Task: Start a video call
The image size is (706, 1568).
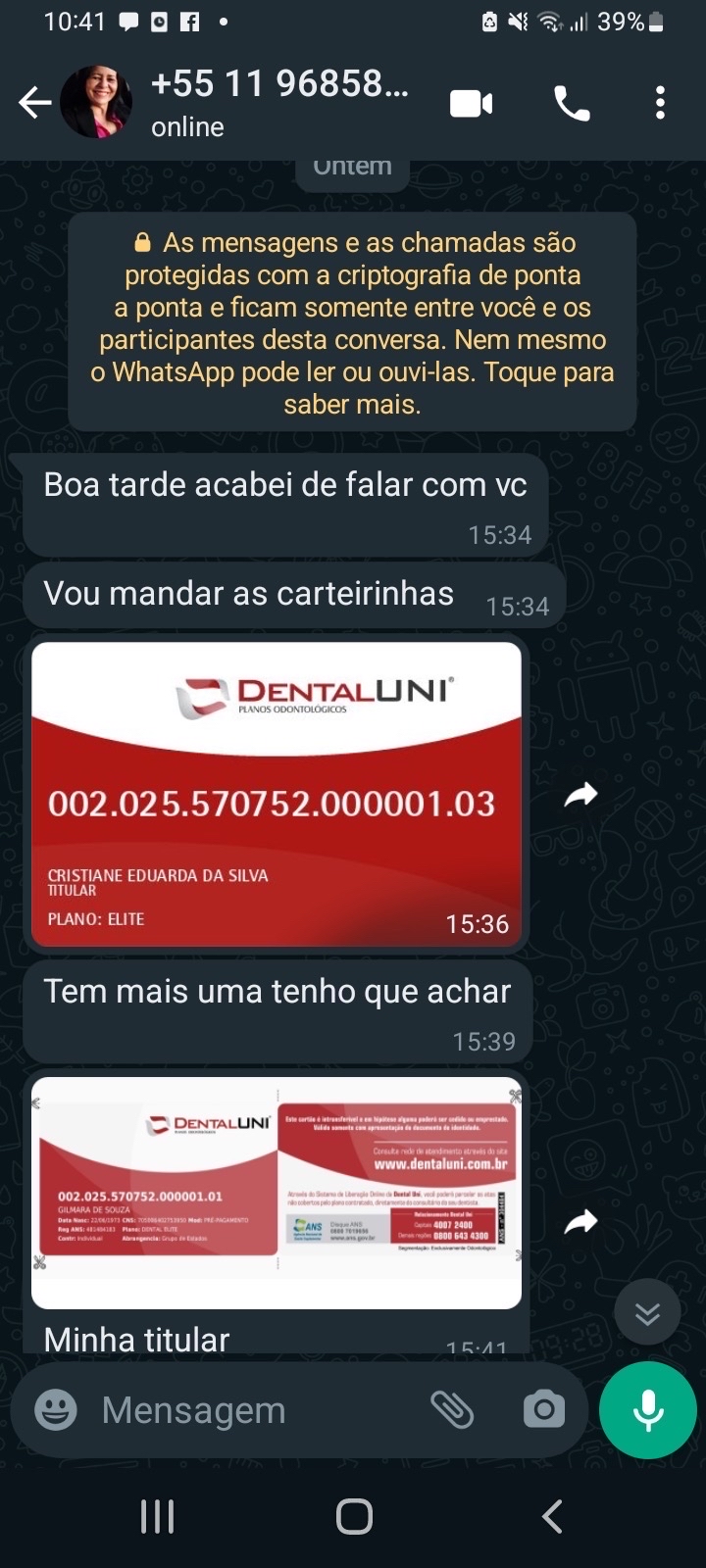Action: (x=472, y=103)
